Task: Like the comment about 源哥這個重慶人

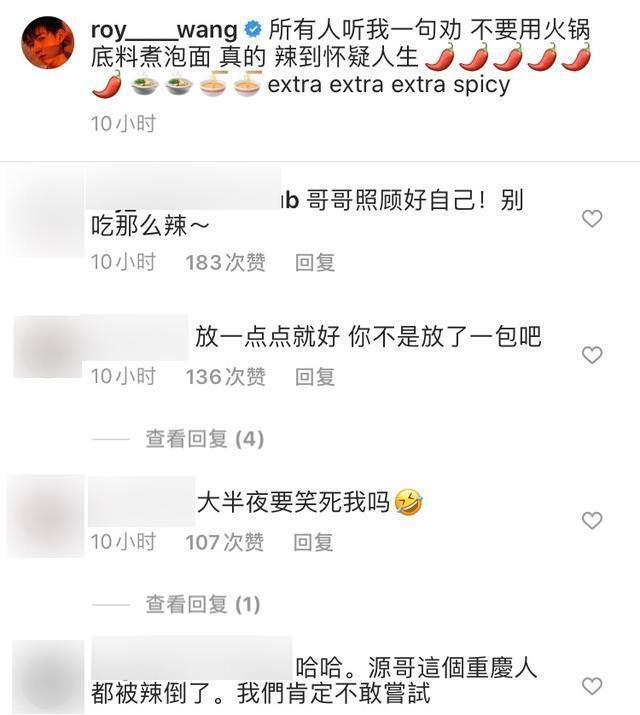Action: (x=592, y=685)
